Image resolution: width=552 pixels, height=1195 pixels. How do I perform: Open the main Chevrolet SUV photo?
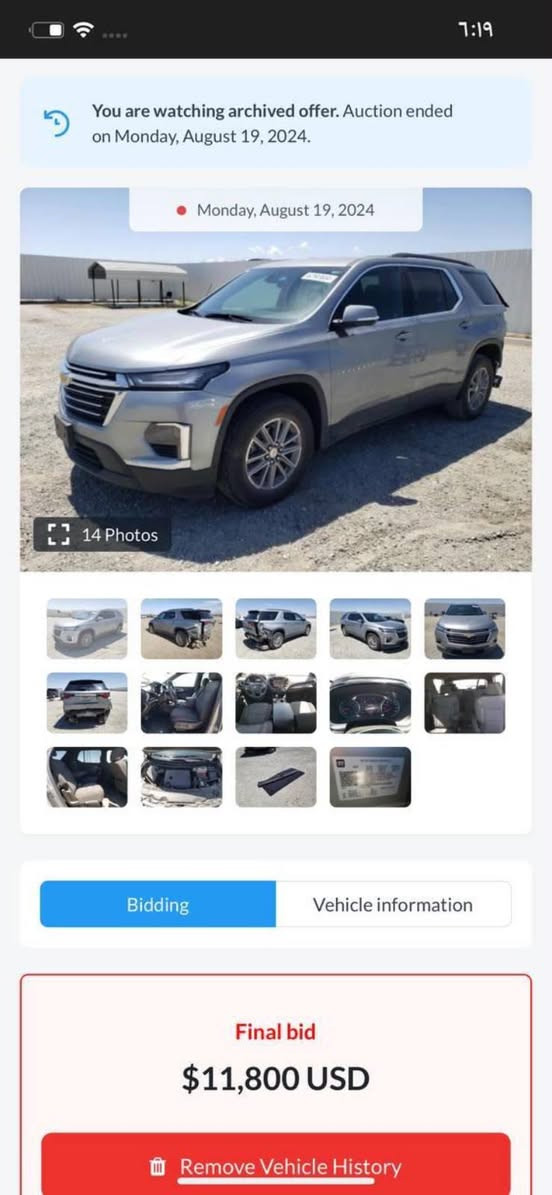tap(276, 380)
